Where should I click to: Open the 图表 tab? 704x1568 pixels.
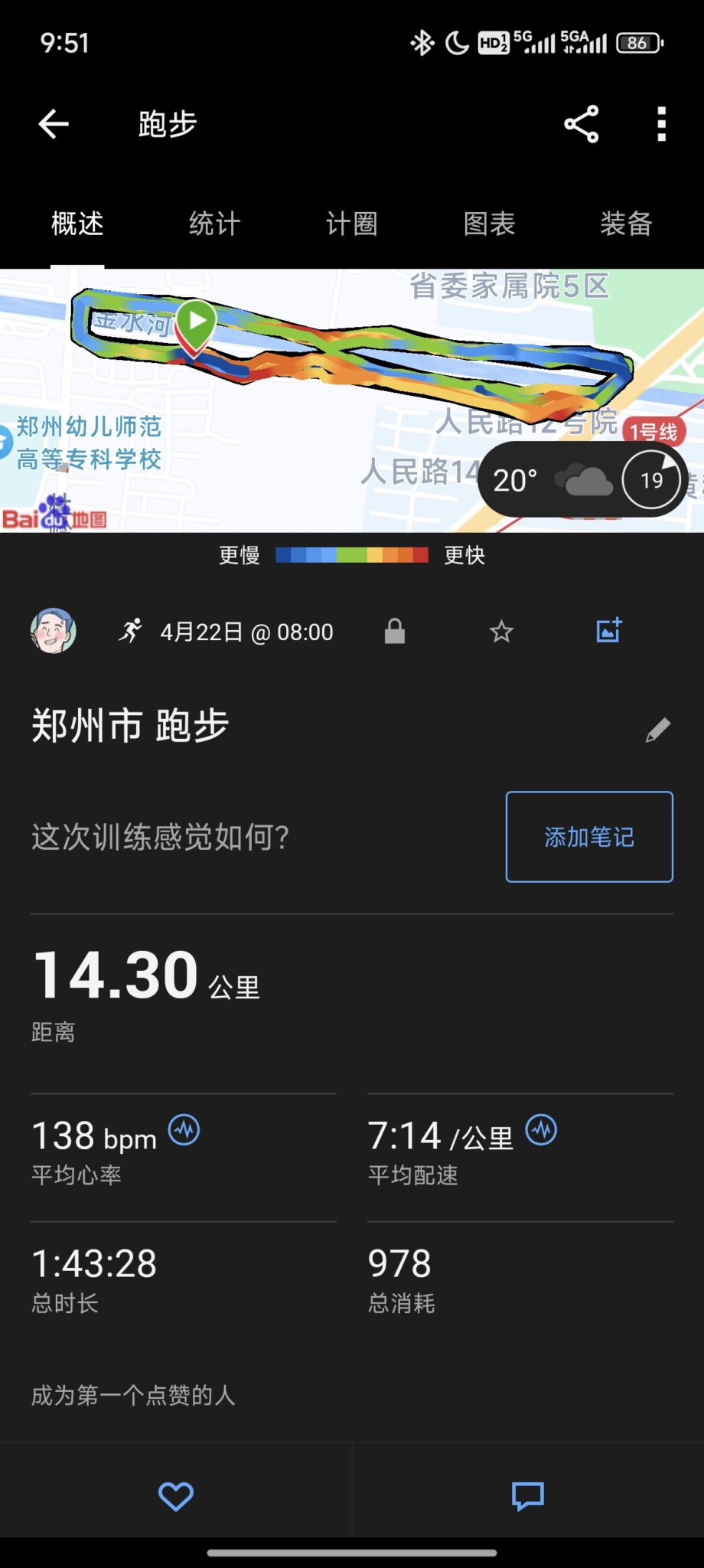coord(489,224)
